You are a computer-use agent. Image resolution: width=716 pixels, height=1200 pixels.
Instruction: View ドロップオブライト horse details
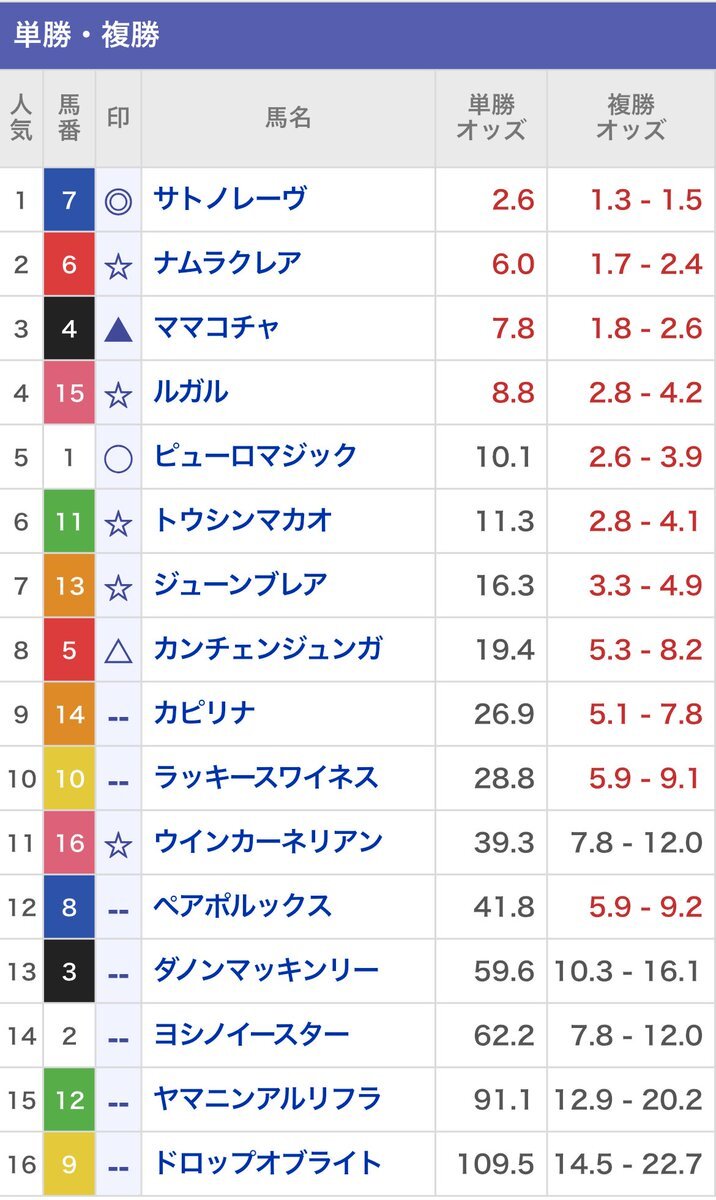click(x=267, y=1163)
